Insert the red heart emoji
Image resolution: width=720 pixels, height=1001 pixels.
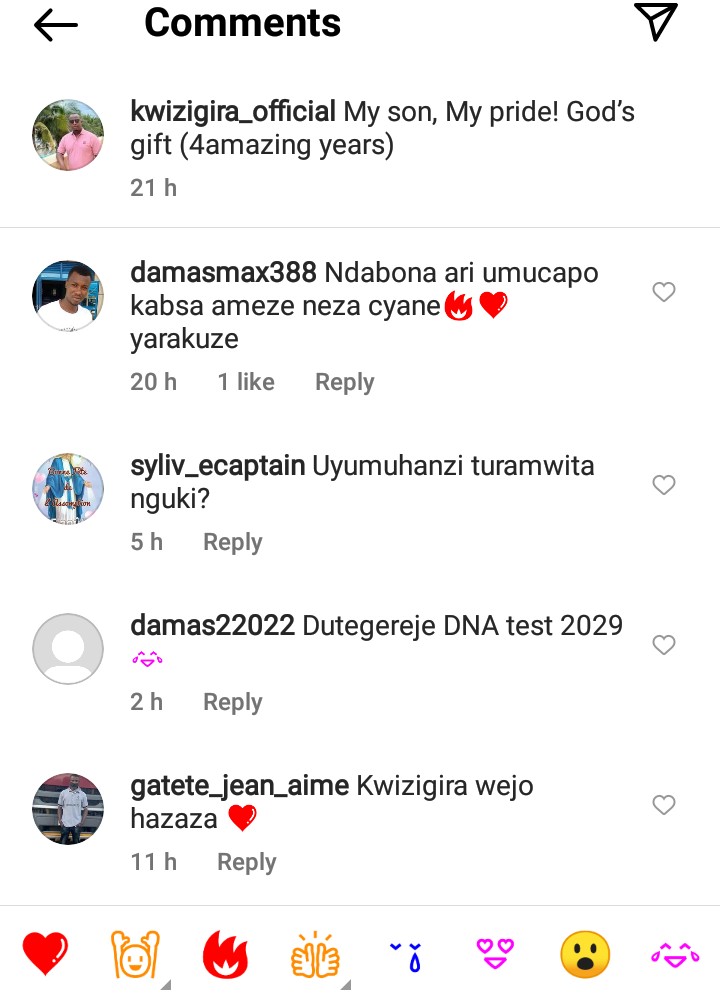click(45, 954)
